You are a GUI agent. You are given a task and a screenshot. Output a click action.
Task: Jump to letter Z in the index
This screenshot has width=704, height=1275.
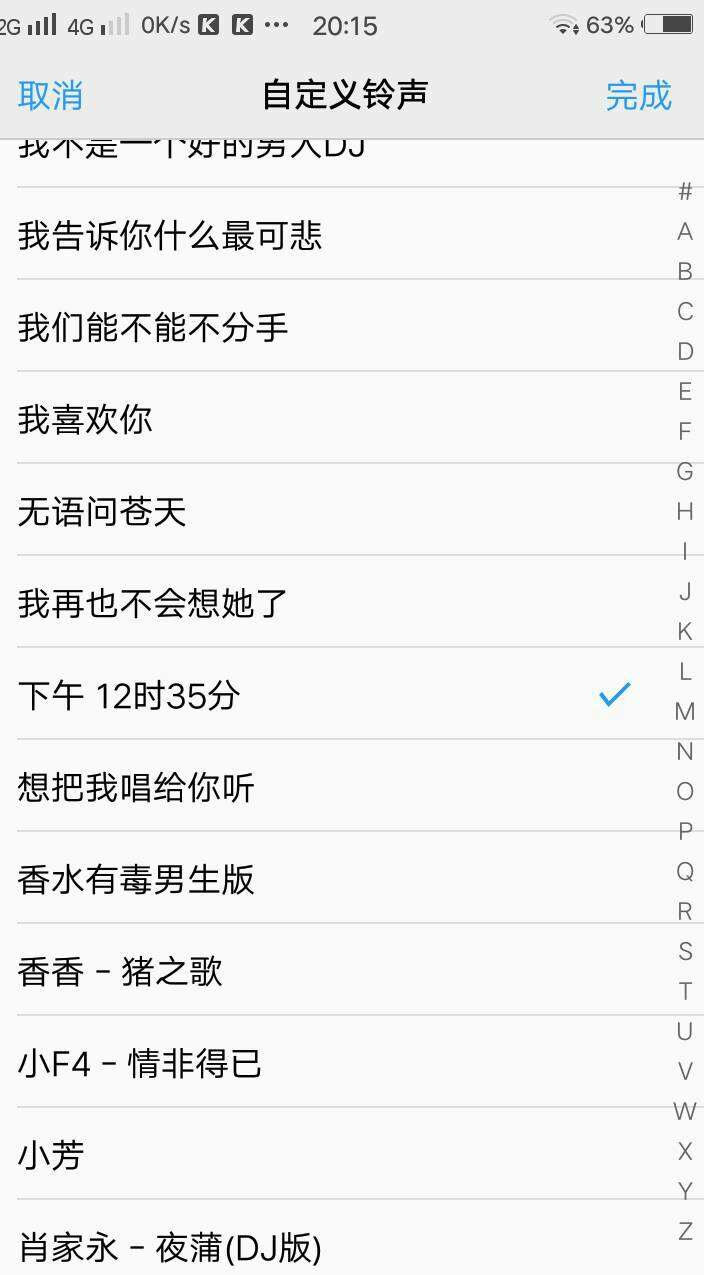(x=685, y=1231)
